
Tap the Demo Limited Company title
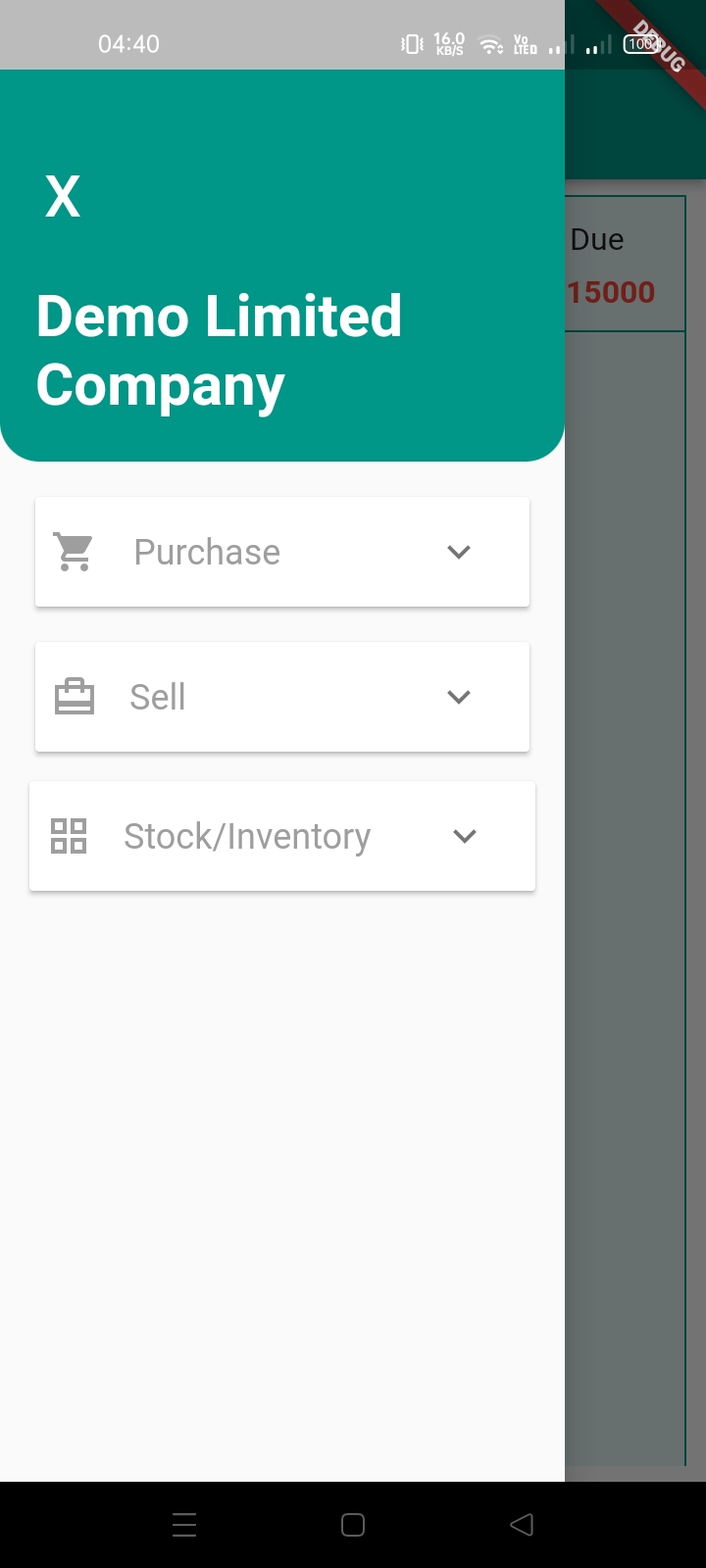(219, 350)
